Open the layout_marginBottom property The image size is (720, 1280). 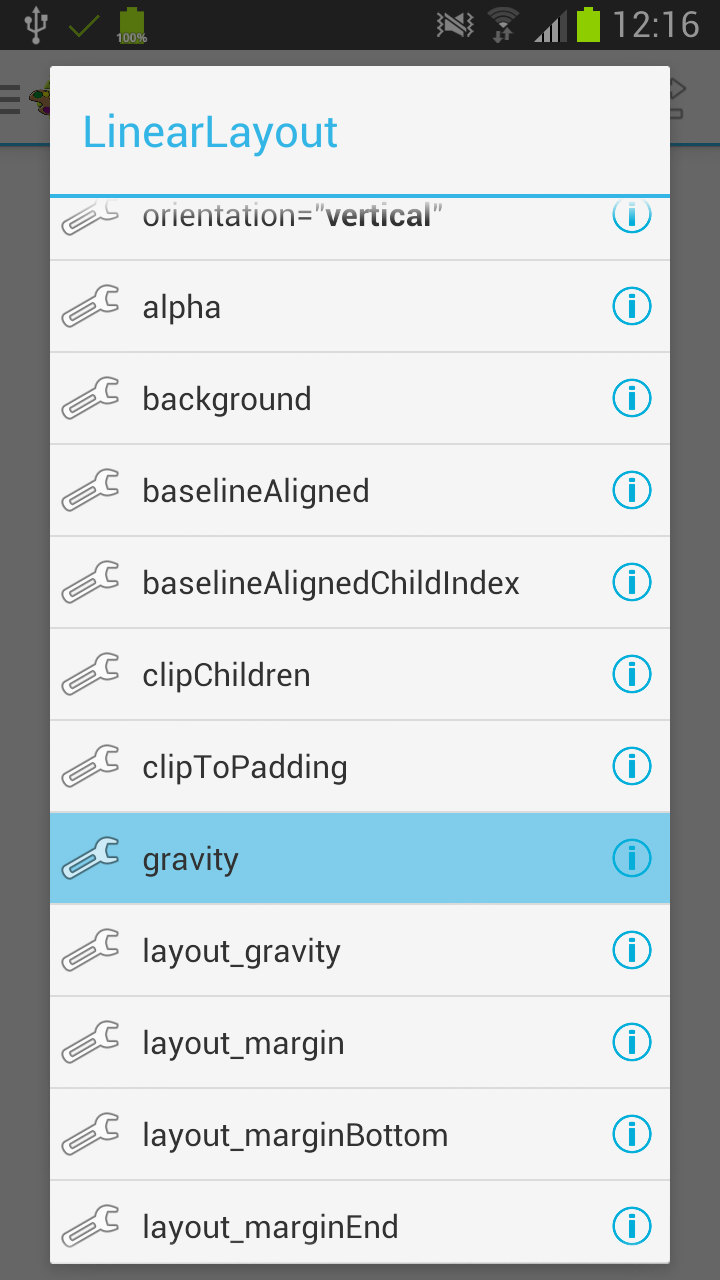pyautogui.click(x=360, y=1134)
